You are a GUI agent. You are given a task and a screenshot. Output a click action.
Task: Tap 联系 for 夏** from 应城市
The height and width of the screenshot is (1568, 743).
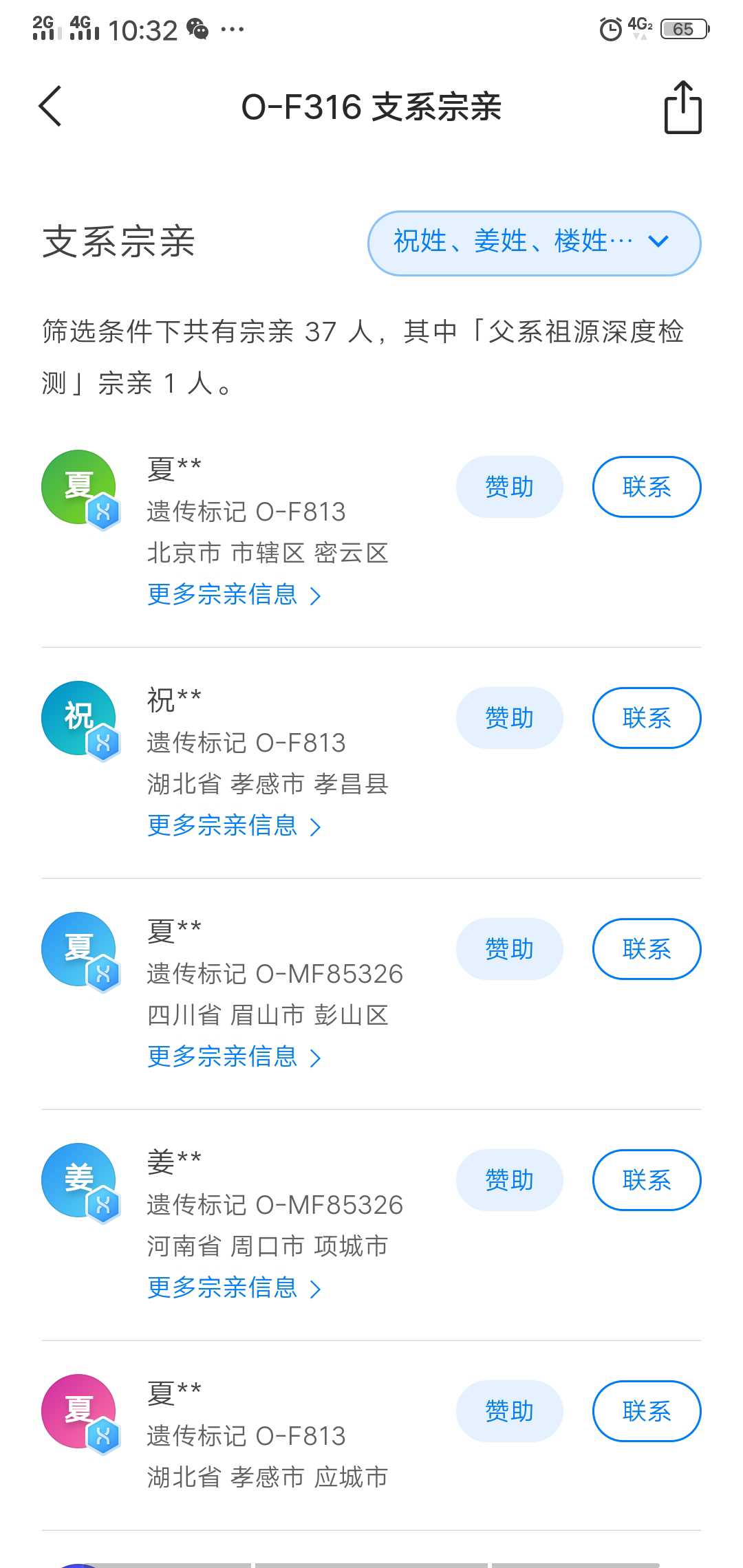[647, 1411]
